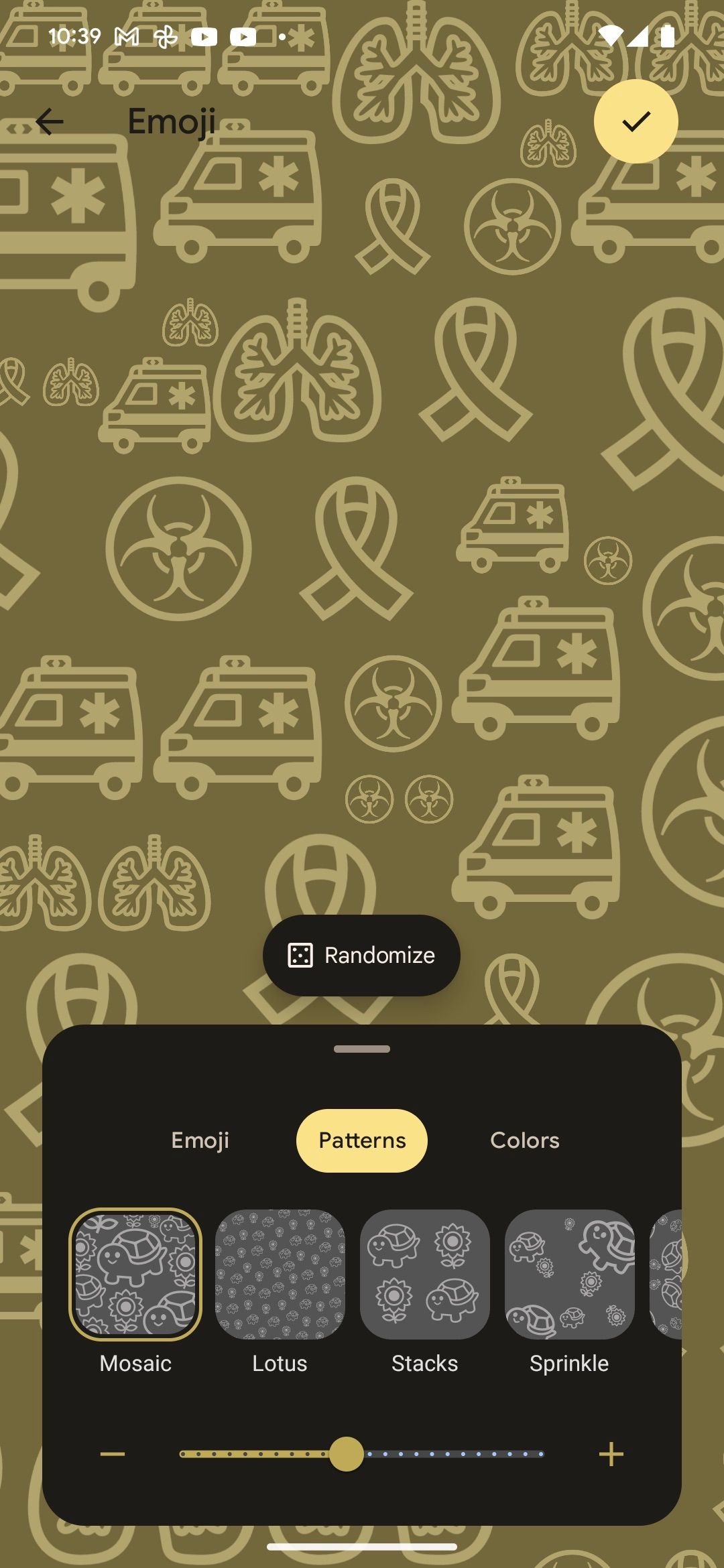This screenshot has width=724, height=1568.
Task: Click the back arrow next to Emoji title
Action: tap(50, 121)
